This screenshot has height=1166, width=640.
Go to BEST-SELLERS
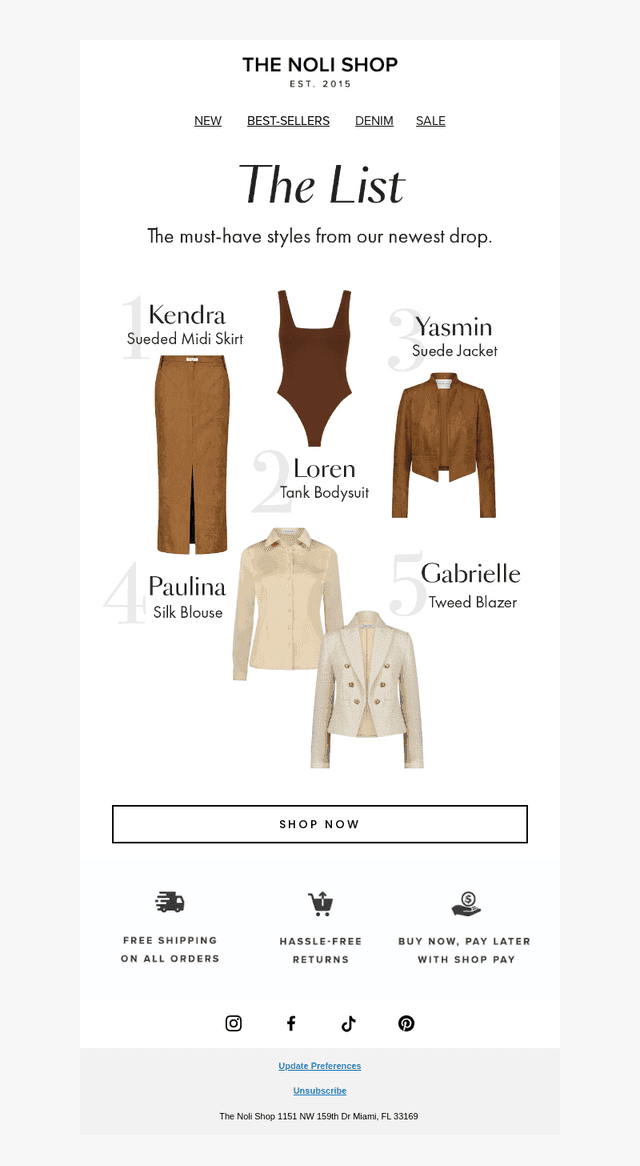tap(288, 120)
